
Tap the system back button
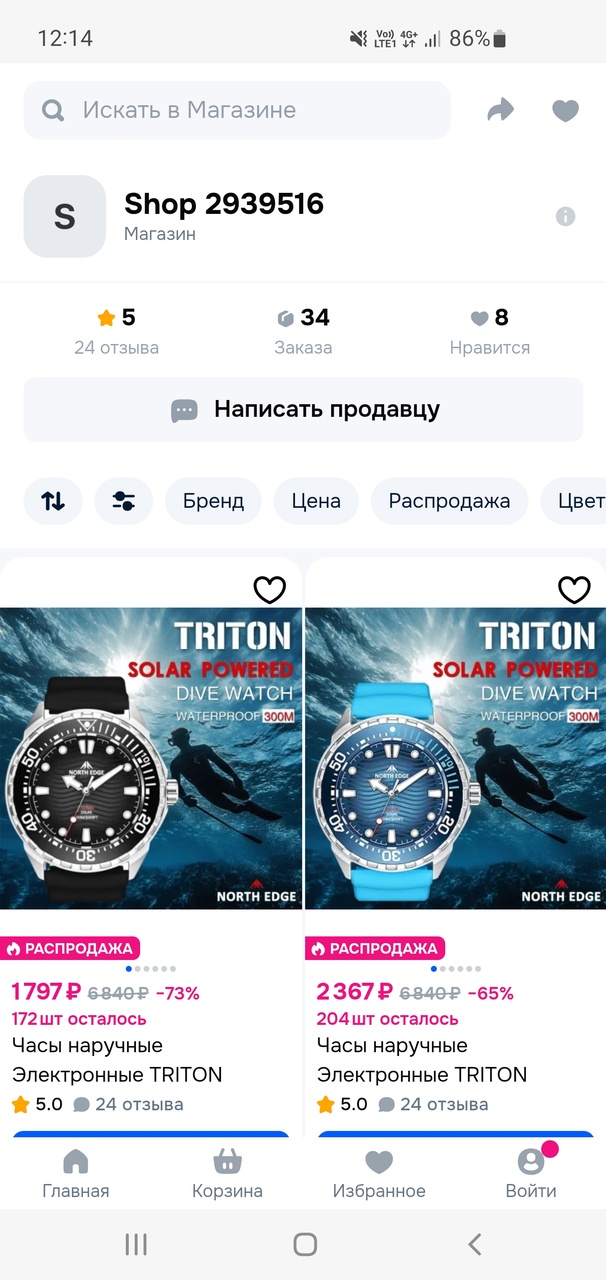(475, 1244)
